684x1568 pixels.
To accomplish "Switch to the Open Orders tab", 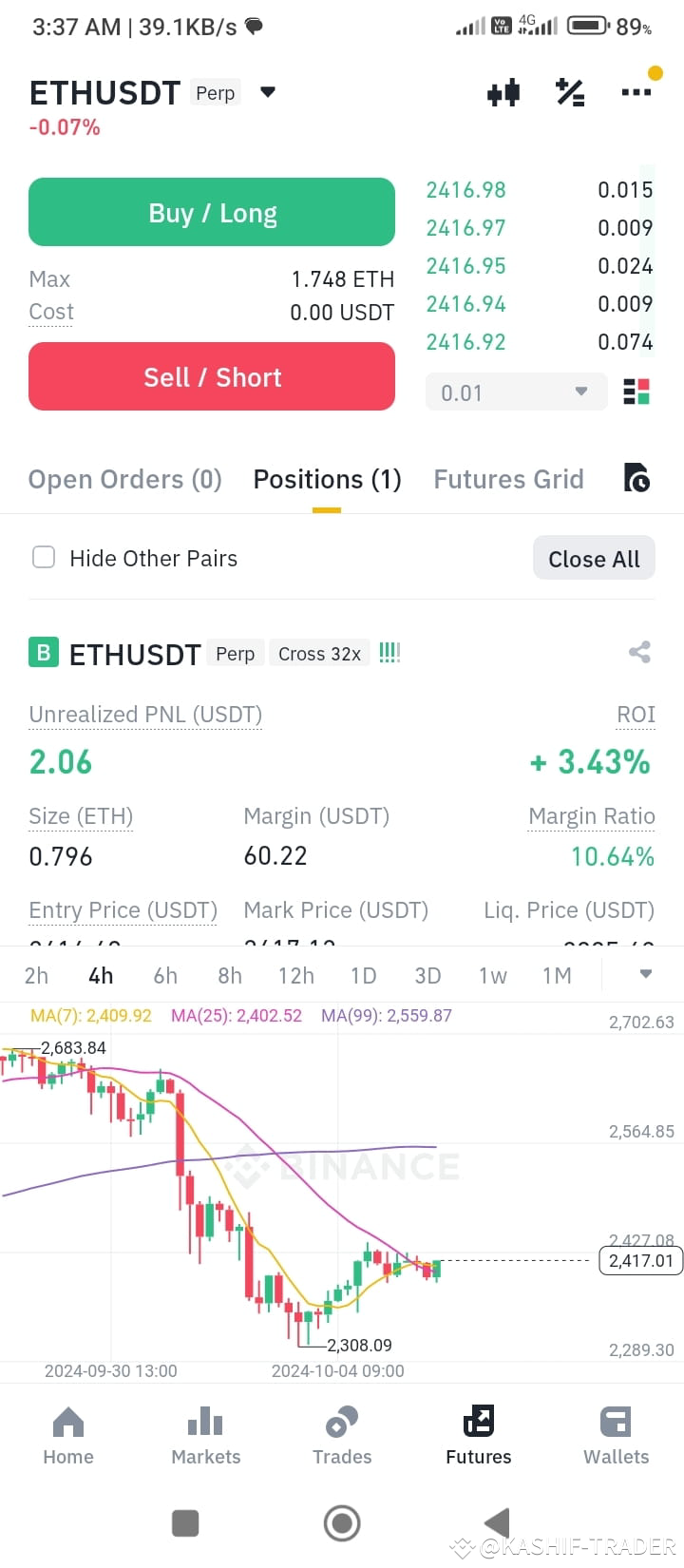I will pos(124,479).
